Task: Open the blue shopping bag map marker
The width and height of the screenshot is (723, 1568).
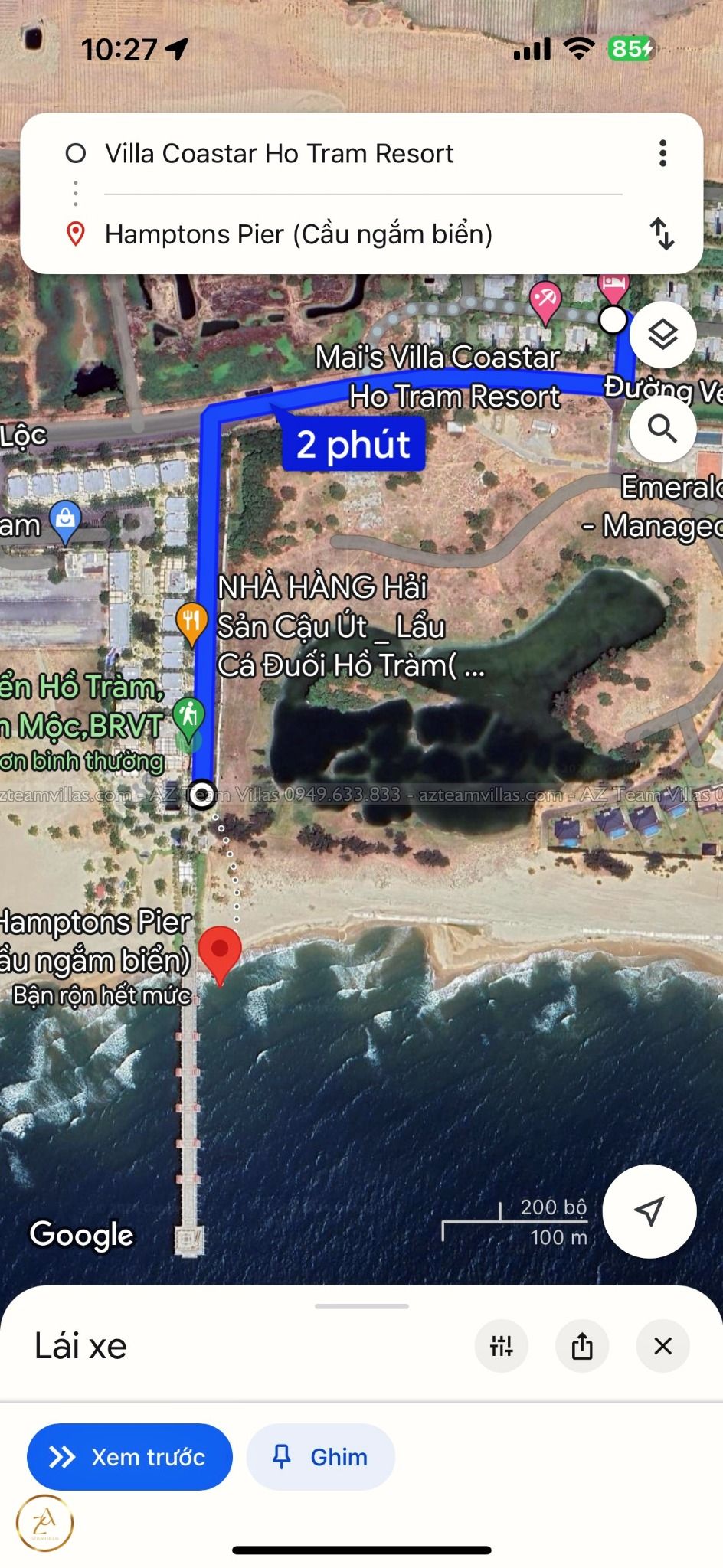Action: point(66,519)
